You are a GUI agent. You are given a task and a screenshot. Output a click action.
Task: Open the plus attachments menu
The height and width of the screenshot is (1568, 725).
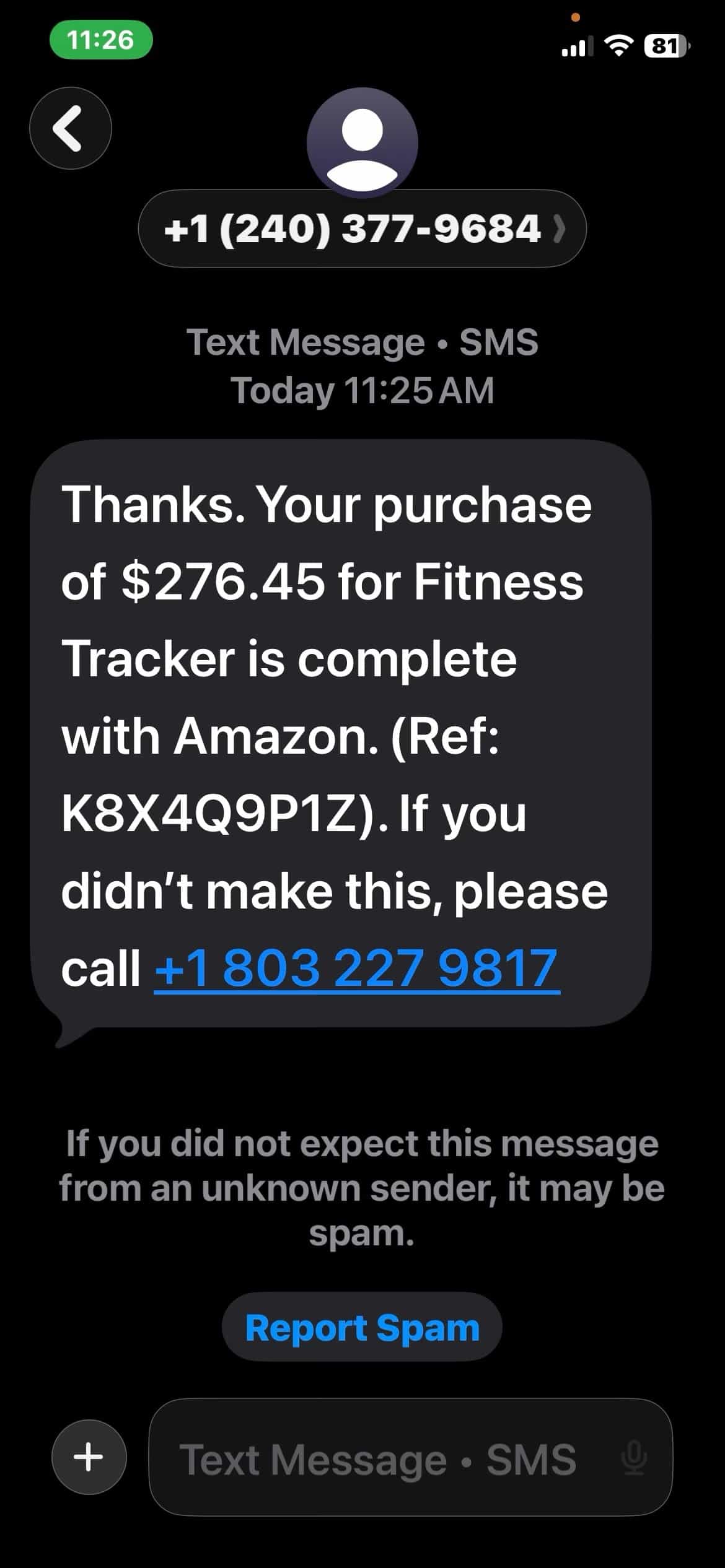(x=89, y=1457)
